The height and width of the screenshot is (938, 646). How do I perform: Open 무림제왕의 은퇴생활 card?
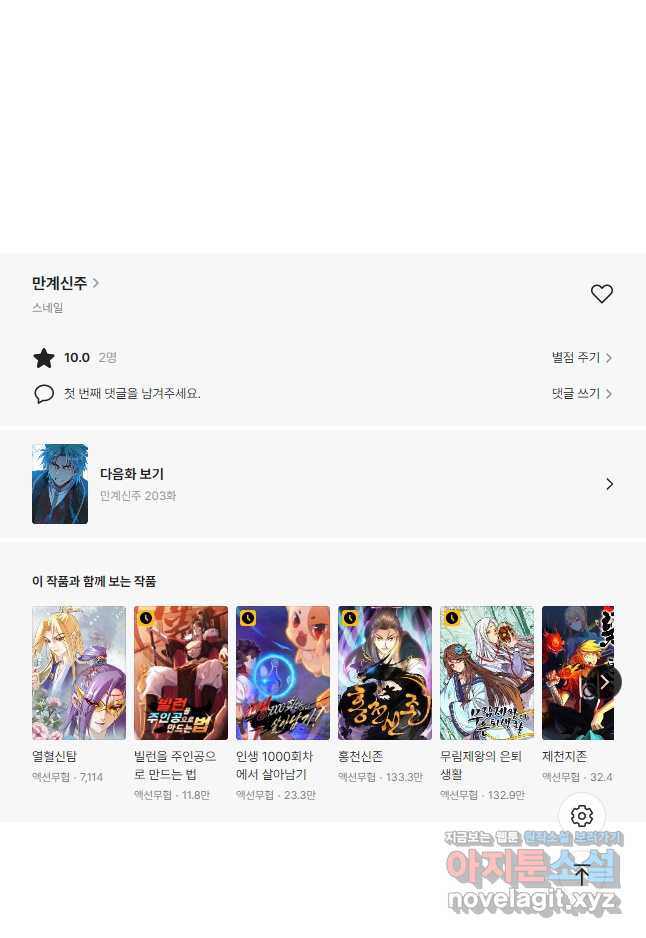point(486,672)
